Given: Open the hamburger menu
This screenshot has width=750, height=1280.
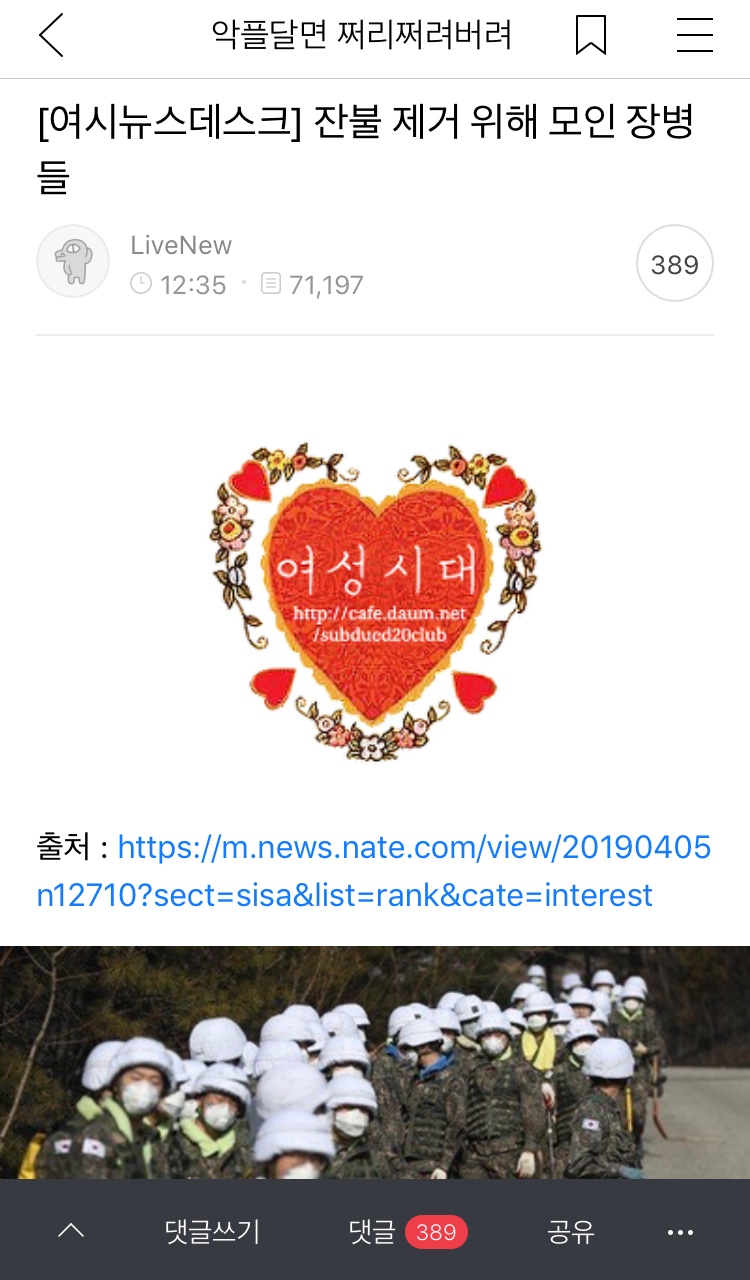Looking at the screenshot, I should coord(694,36).
